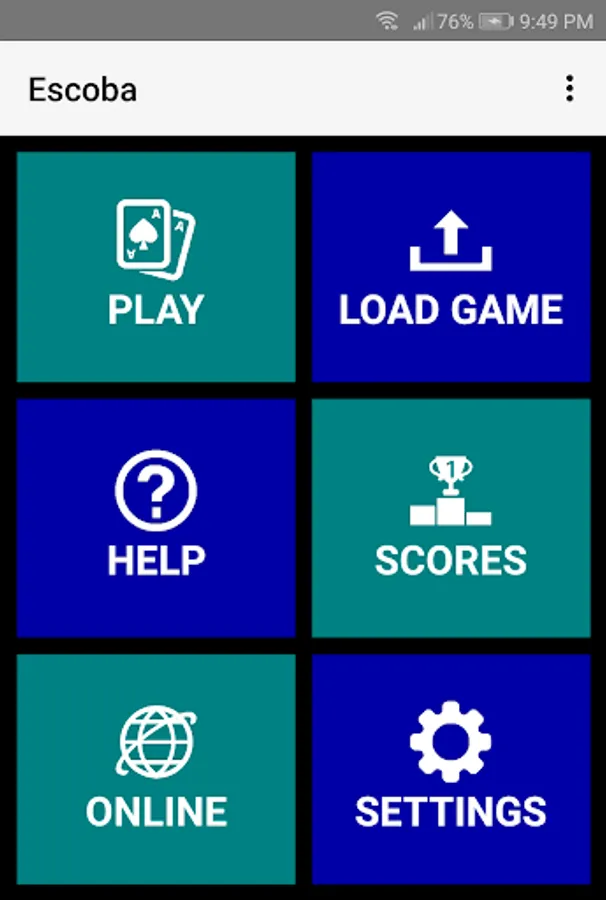Image resolution: width=606 pixels, height=900 pixels.
Task: Select the Online game mode
Action: pyautogui.click(x=156, y=769)
